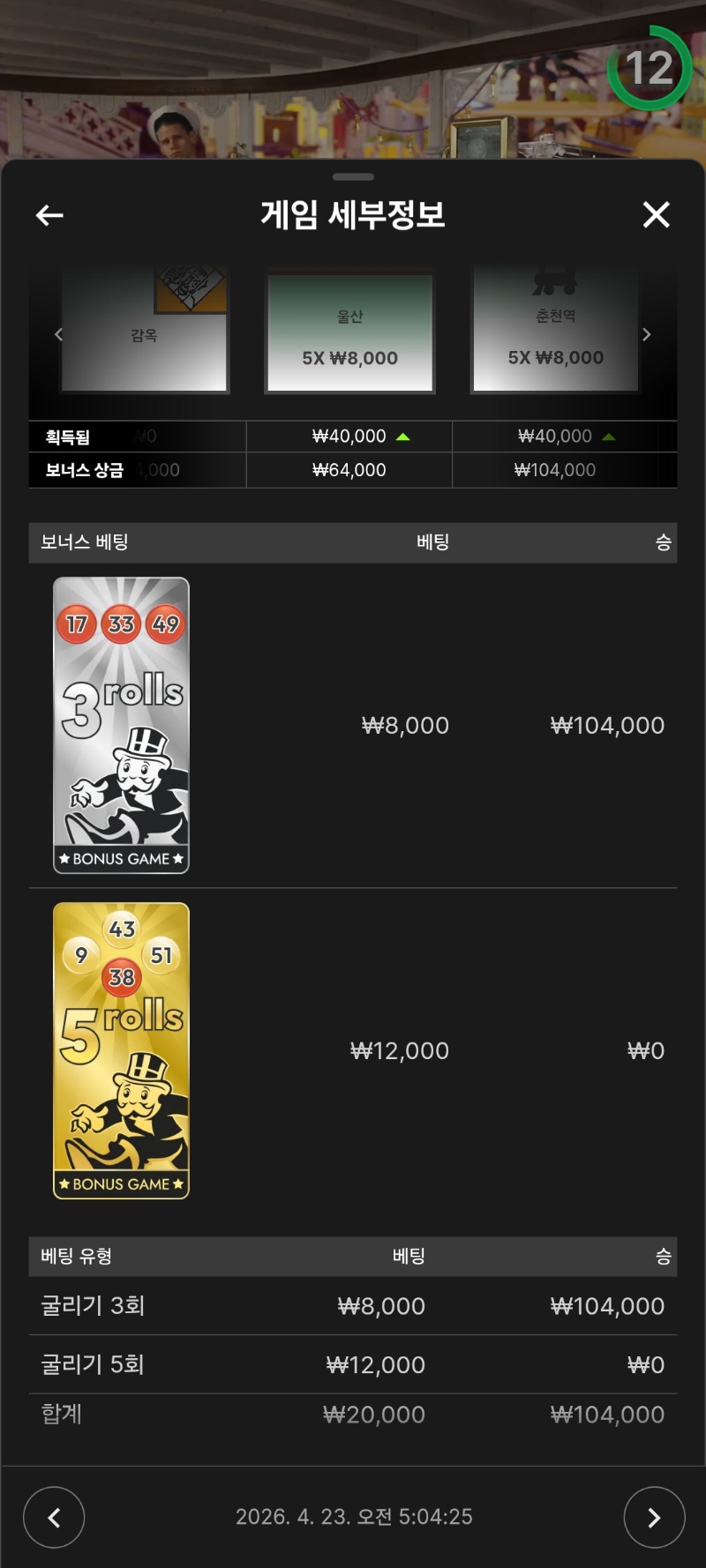Go back using the top-left arrow
The height and width of the screenshot is (1568, 706).
tap(49, 215)
